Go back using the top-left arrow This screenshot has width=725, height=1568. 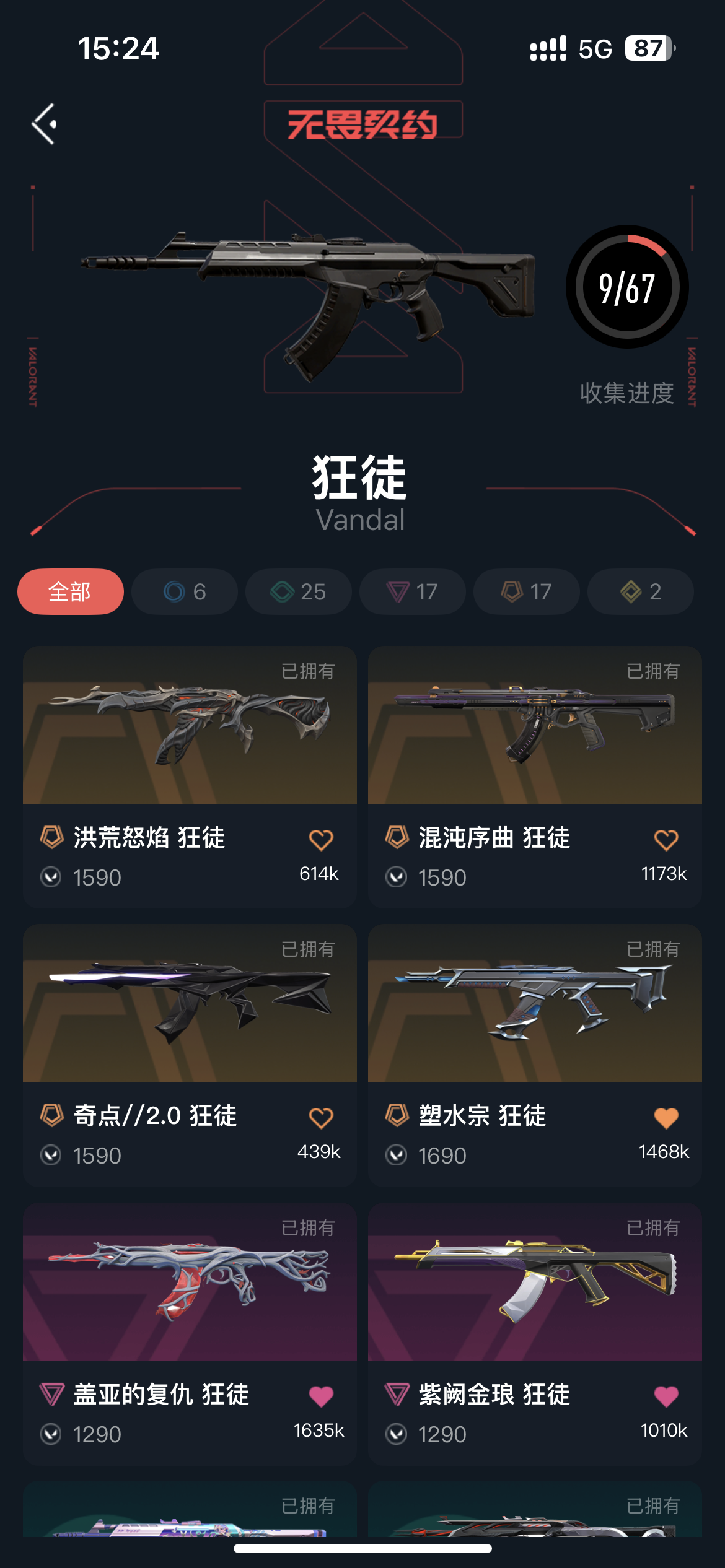45,124
